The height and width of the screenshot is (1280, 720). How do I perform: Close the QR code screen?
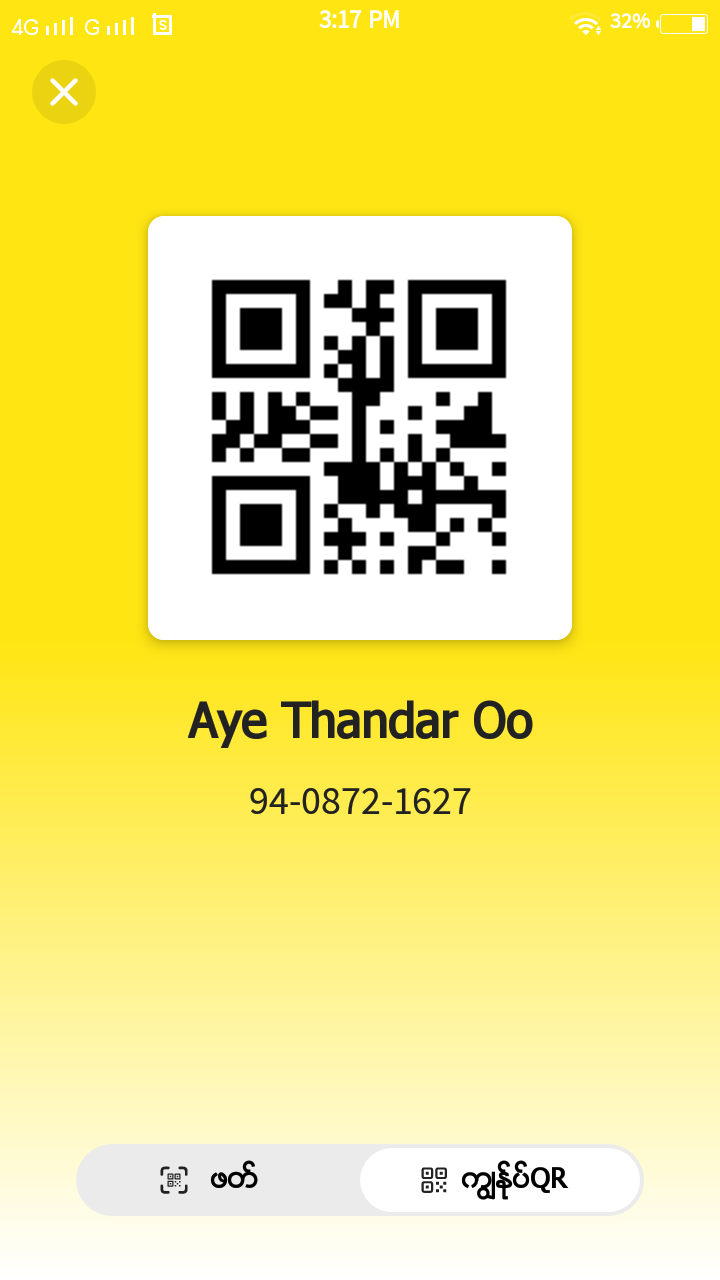(x=64, y=92)
